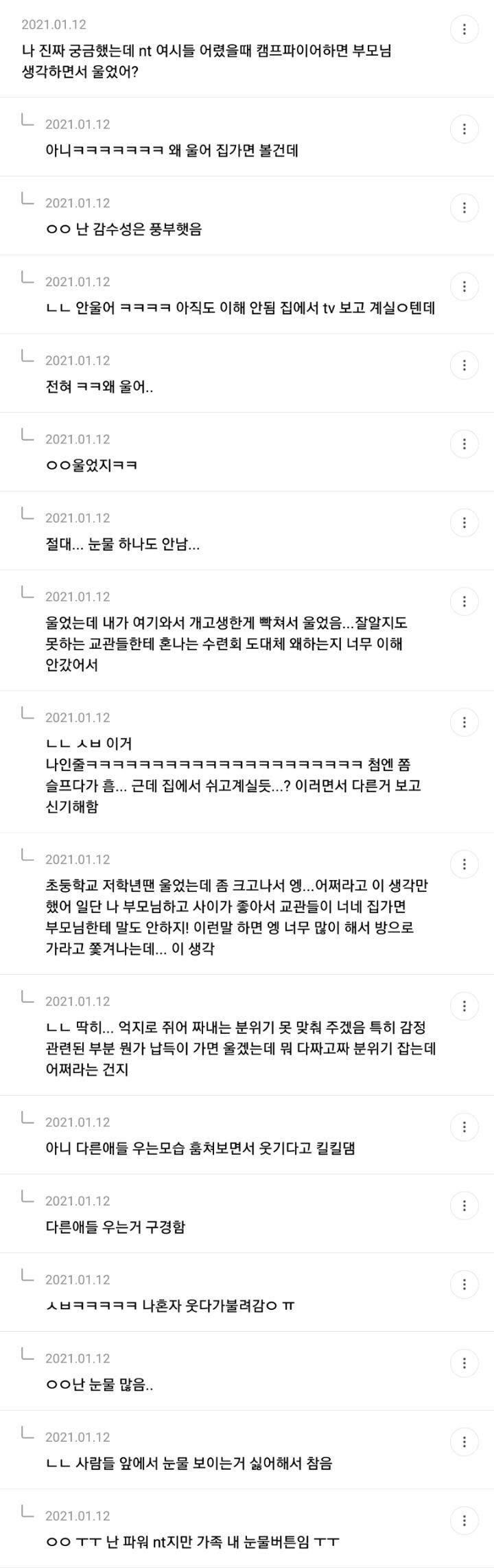Open options for the '보이는거 싫어해서 참음' reply
Image resolution: width=494 pixels, height=1568 pixels.
point(464,1442)
